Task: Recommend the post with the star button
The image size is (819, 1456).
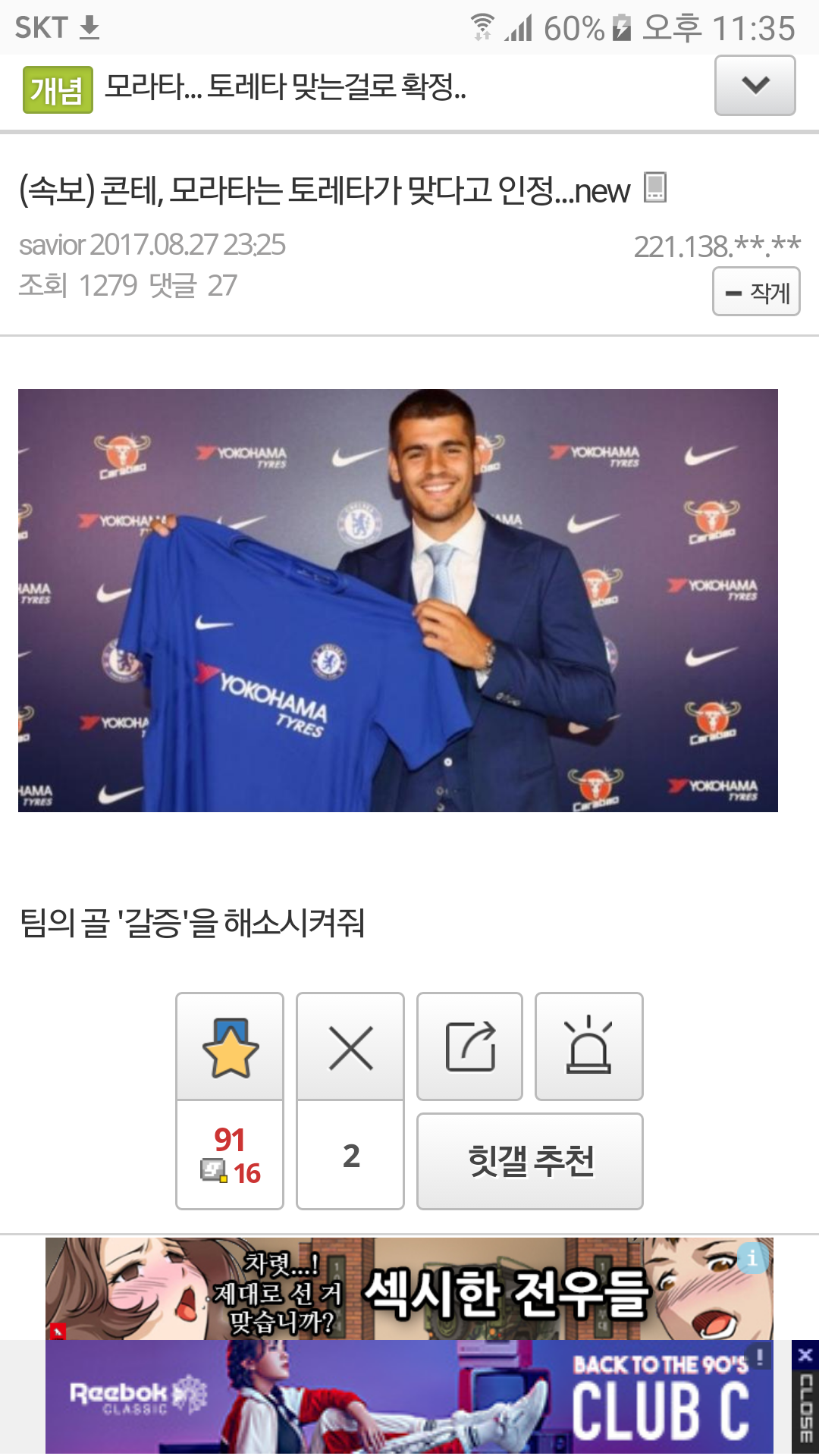Action: point(230,1047)
